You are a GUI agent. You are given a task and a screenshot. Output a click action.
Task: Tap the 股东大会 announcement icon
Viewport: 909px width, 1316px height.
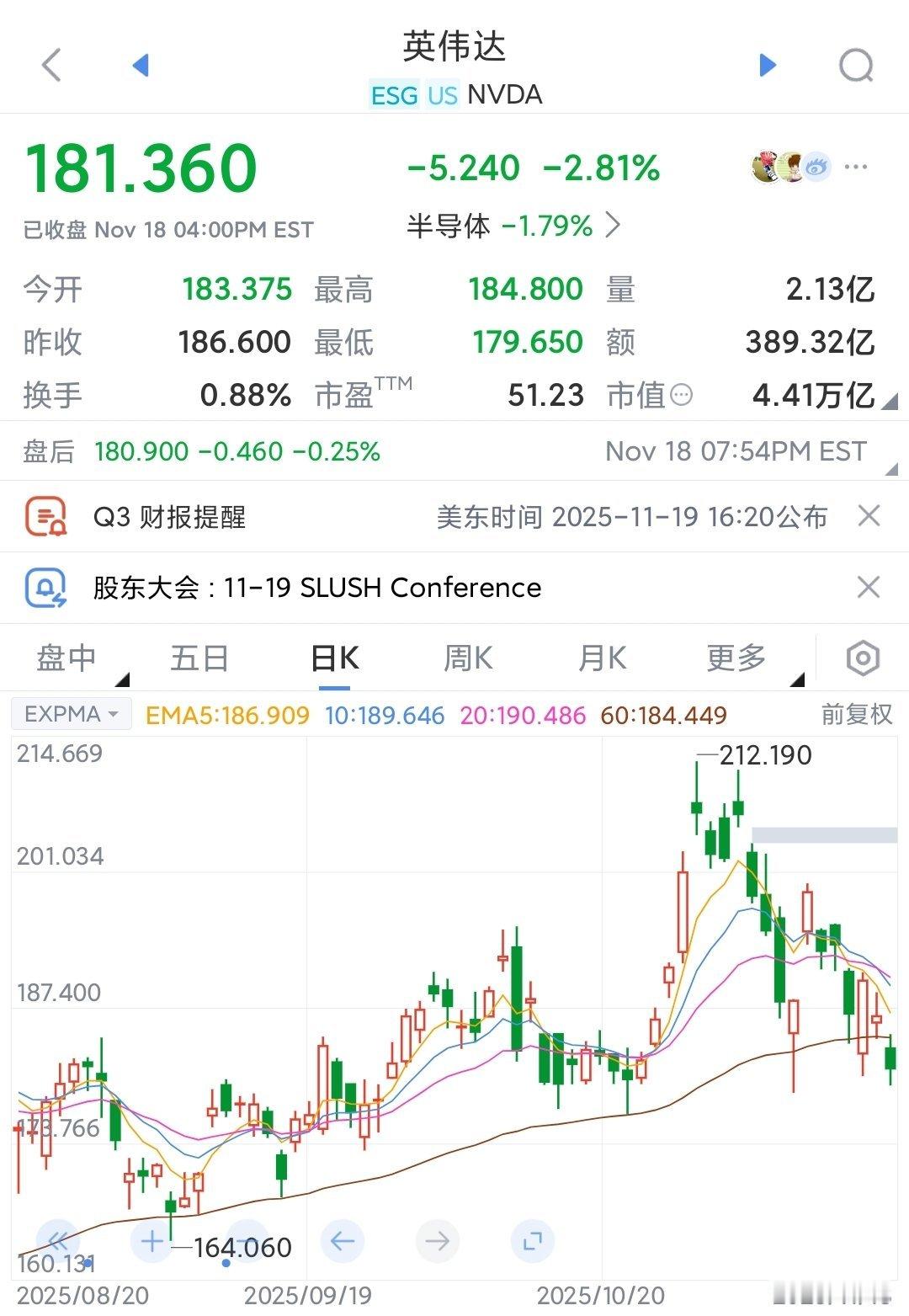46,588
